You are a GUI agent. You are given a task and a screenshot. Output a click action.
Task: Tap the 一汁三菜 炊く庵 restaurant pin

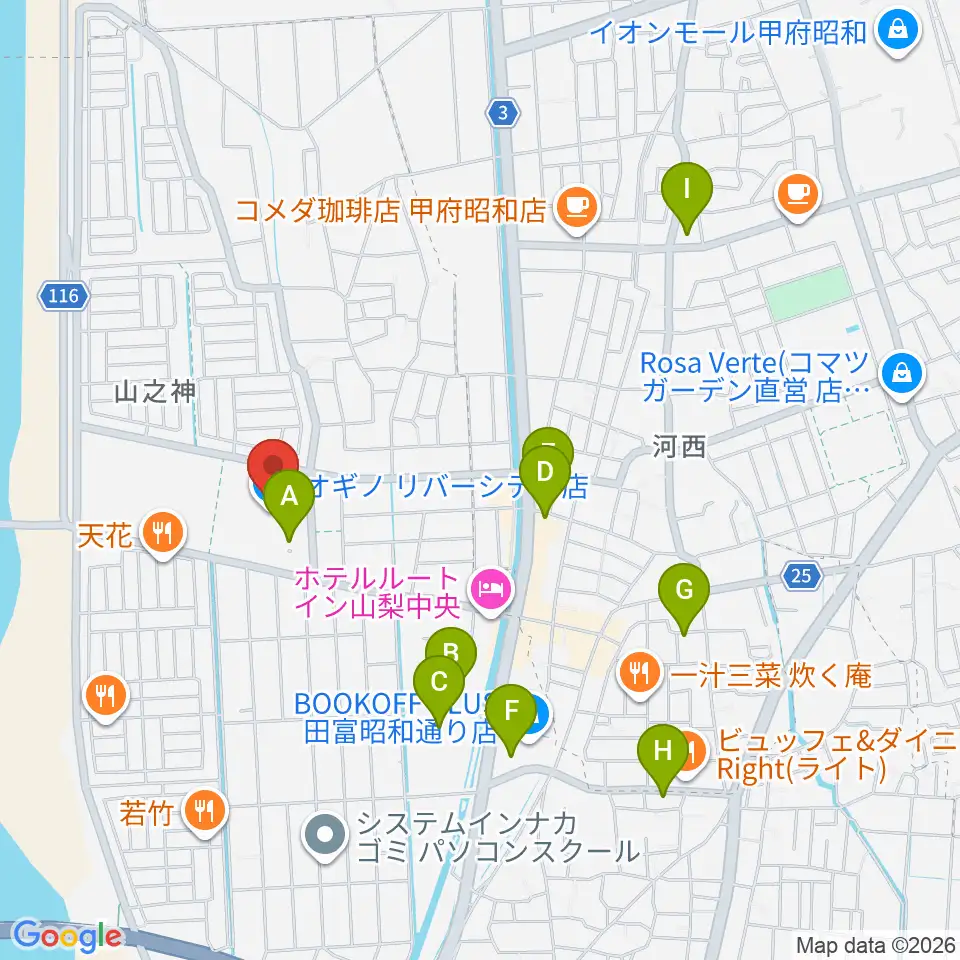640,675
